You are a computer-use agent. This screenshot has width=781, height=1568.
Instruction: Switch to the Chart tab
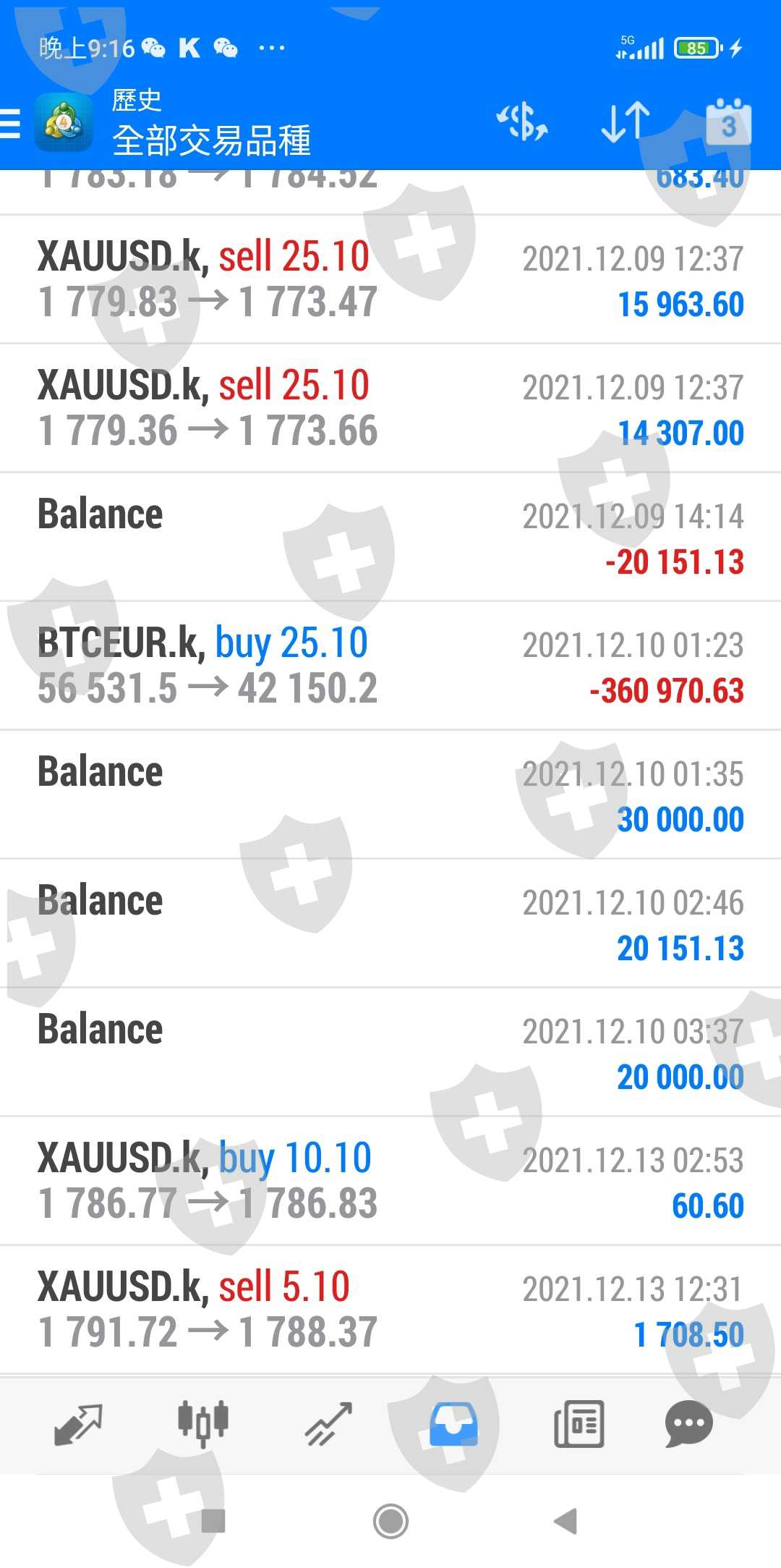pyautogui.click(x=203, y=1423)
